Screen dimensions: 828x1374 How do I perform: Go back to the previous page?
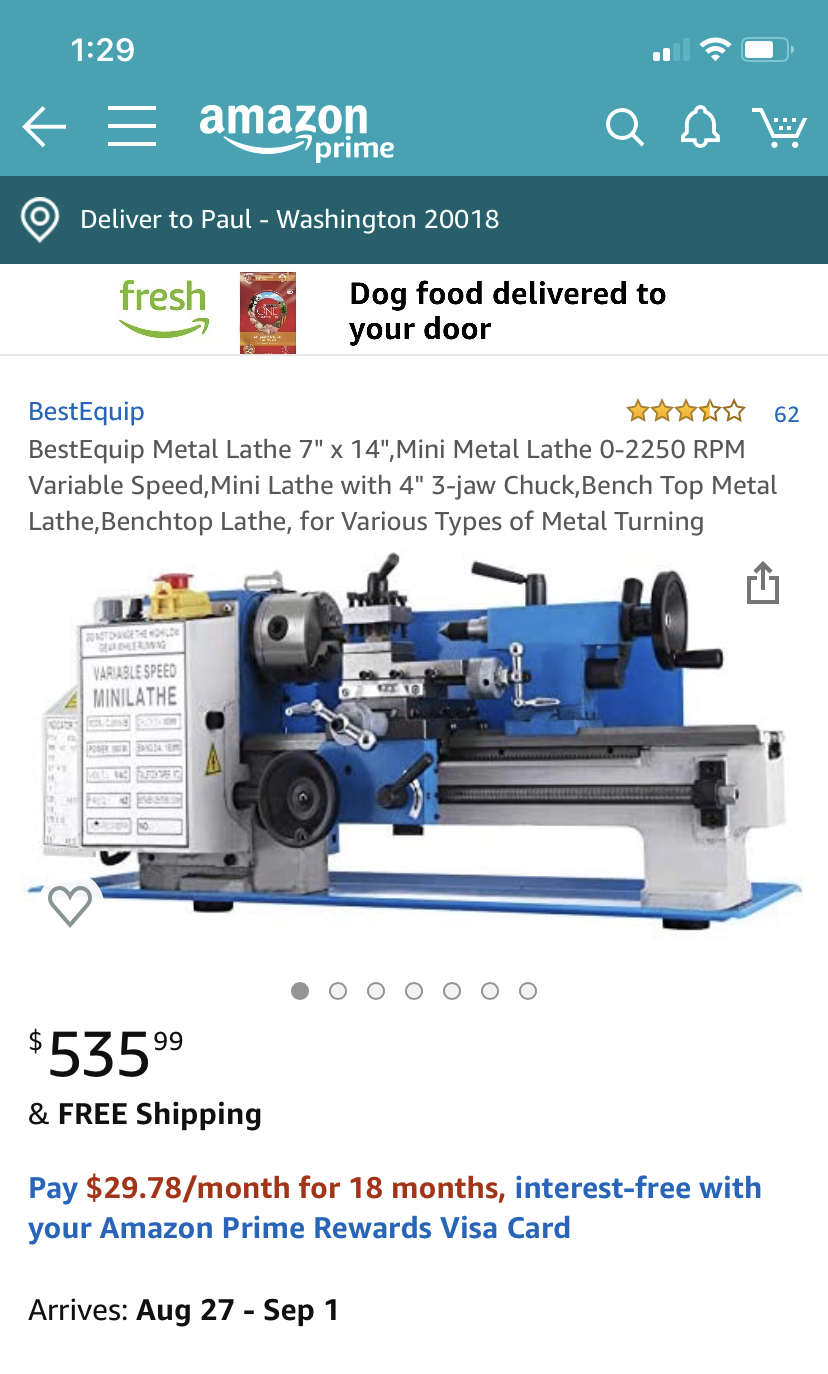[x=44, y=127]
